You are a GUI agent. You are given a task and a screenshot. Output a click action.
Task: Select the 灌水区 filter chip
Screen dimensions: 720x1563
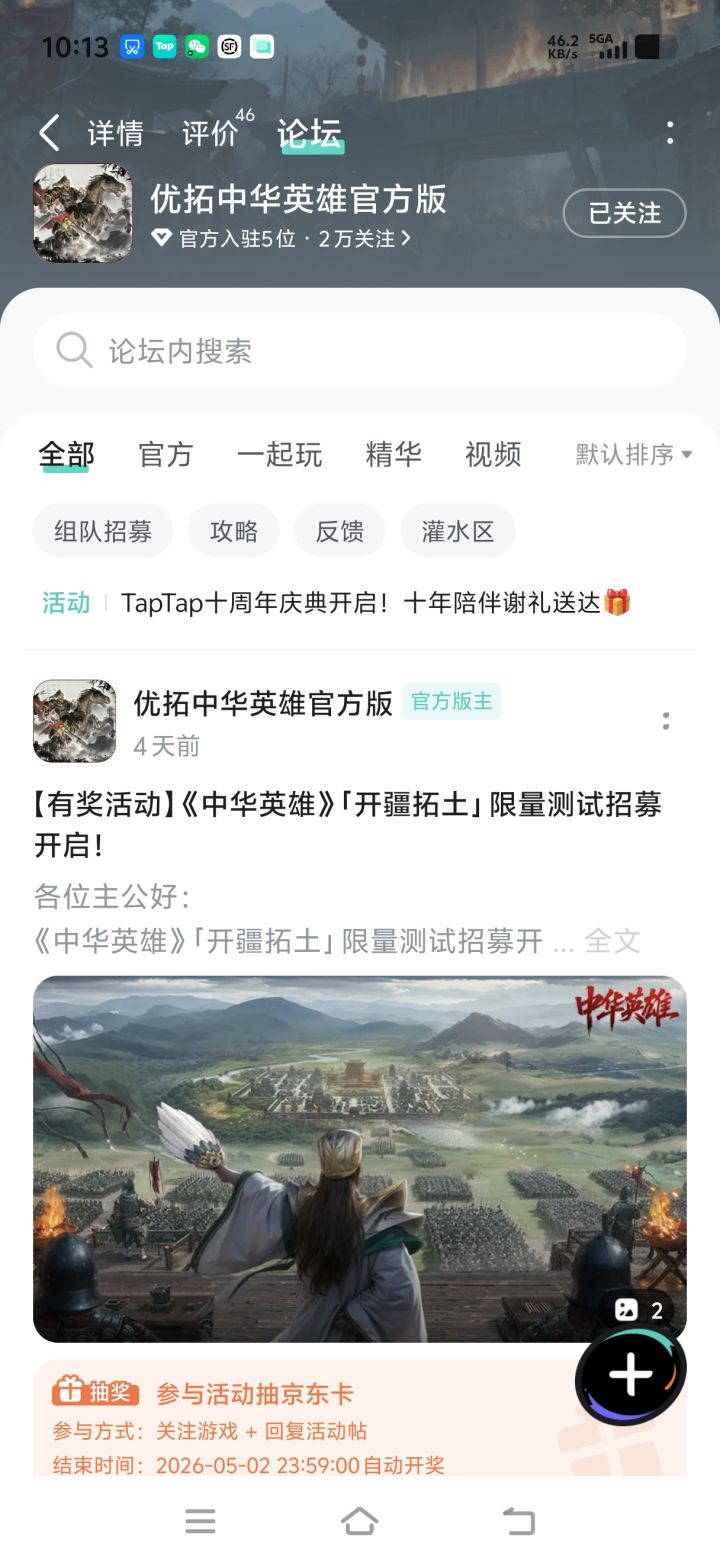[x=458, y=530]
